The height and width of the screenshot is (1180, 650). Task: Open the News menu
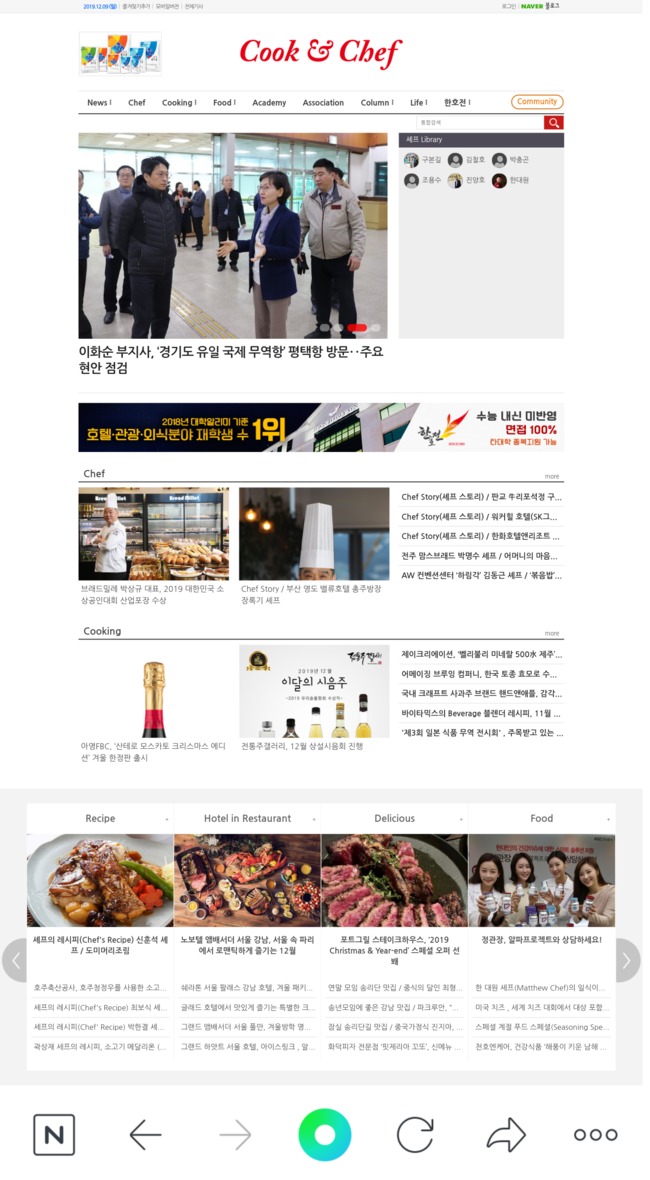[98, 103]
